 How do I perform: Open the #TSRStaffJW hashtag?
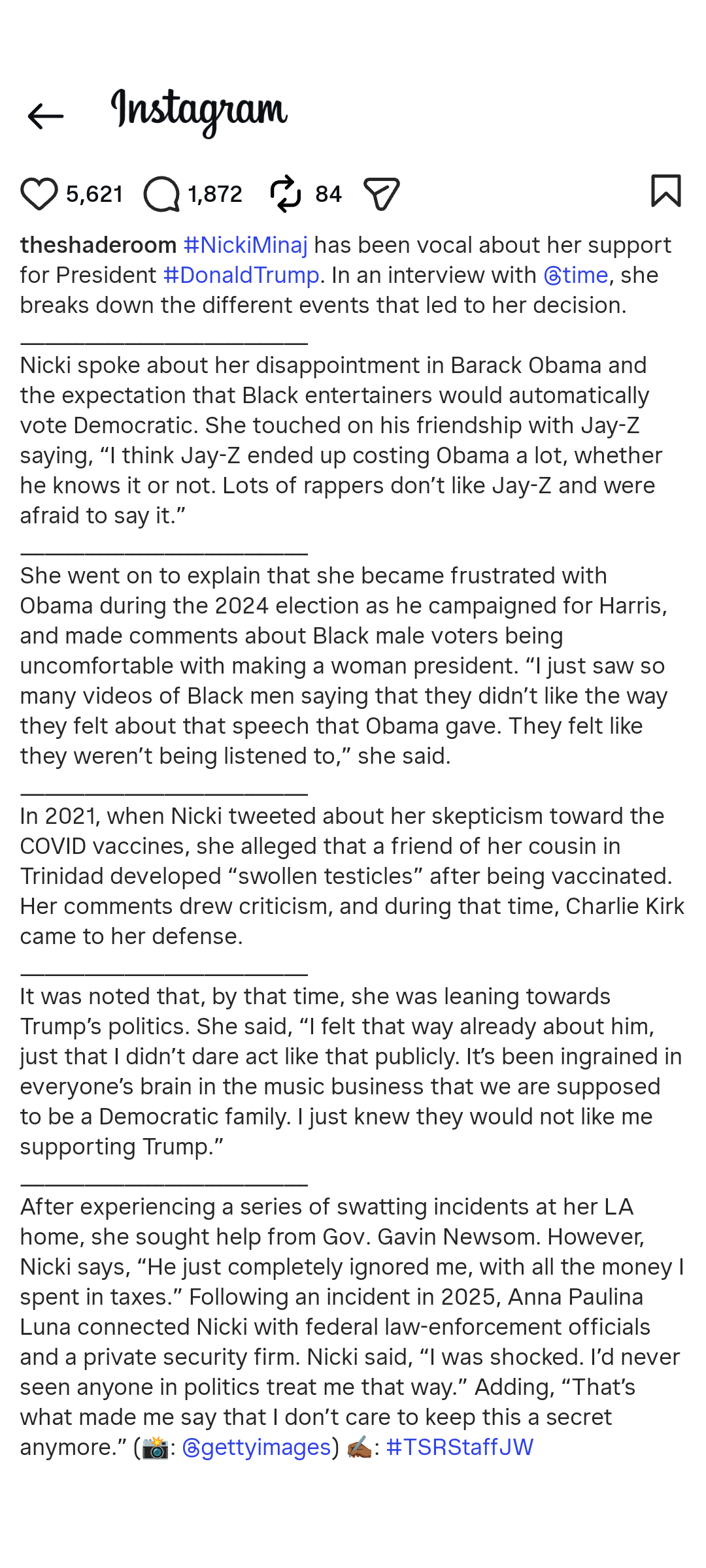[460, 1447]
